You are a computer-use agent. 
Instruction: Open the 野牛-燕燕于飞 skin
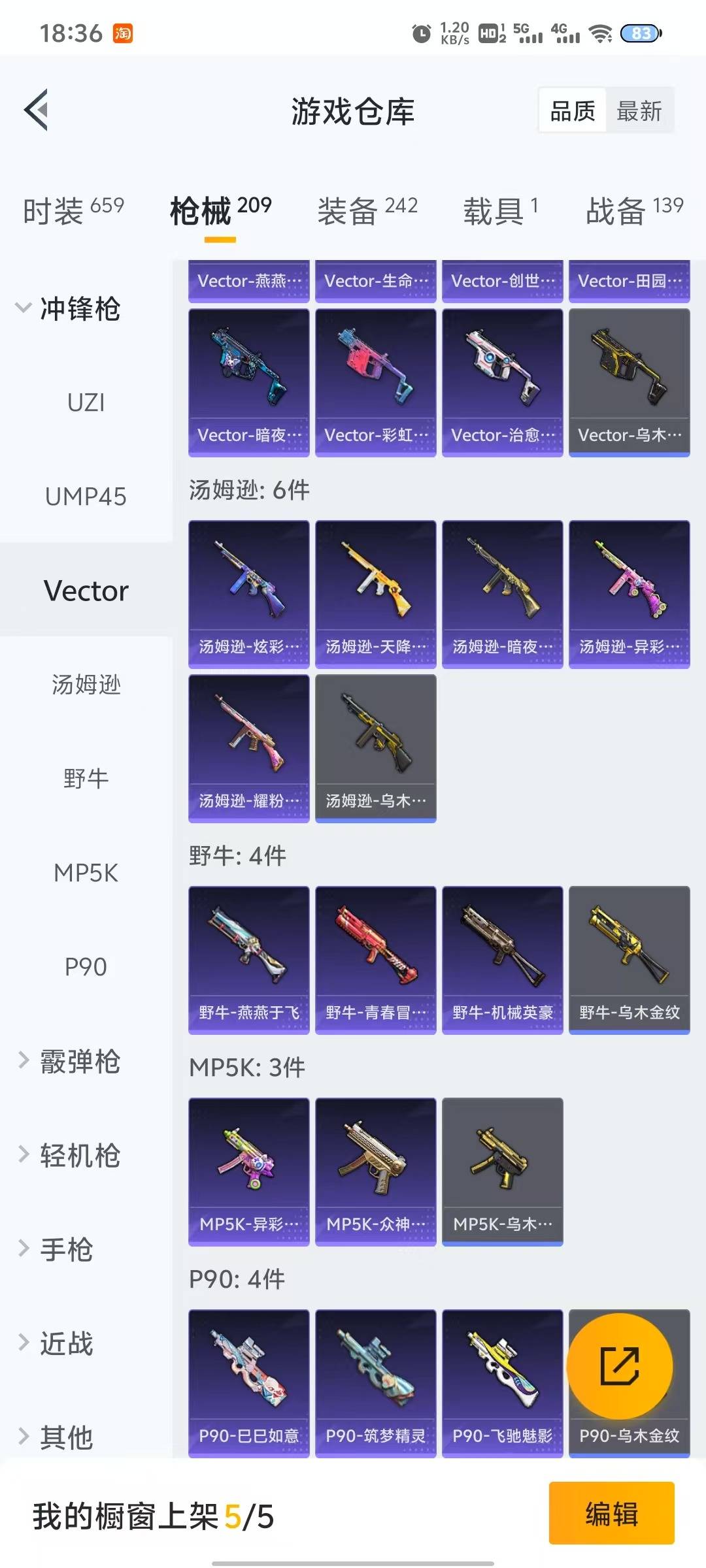pyautogui.click(x=248, y=959)
